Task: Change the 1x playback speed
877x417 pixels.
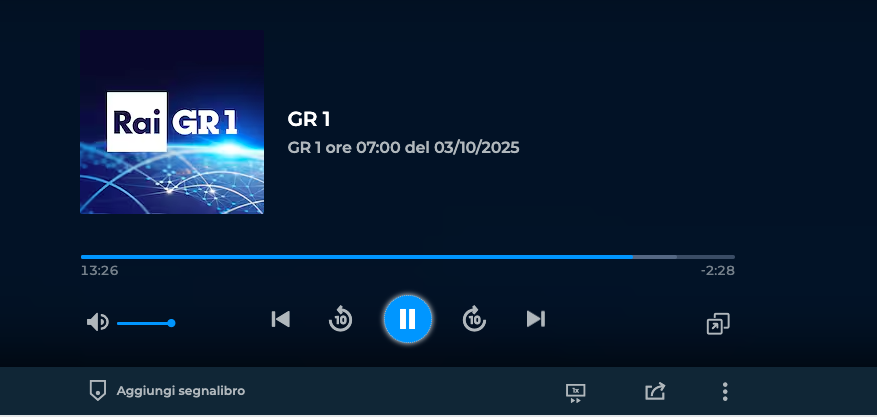Action: point(575,392)
